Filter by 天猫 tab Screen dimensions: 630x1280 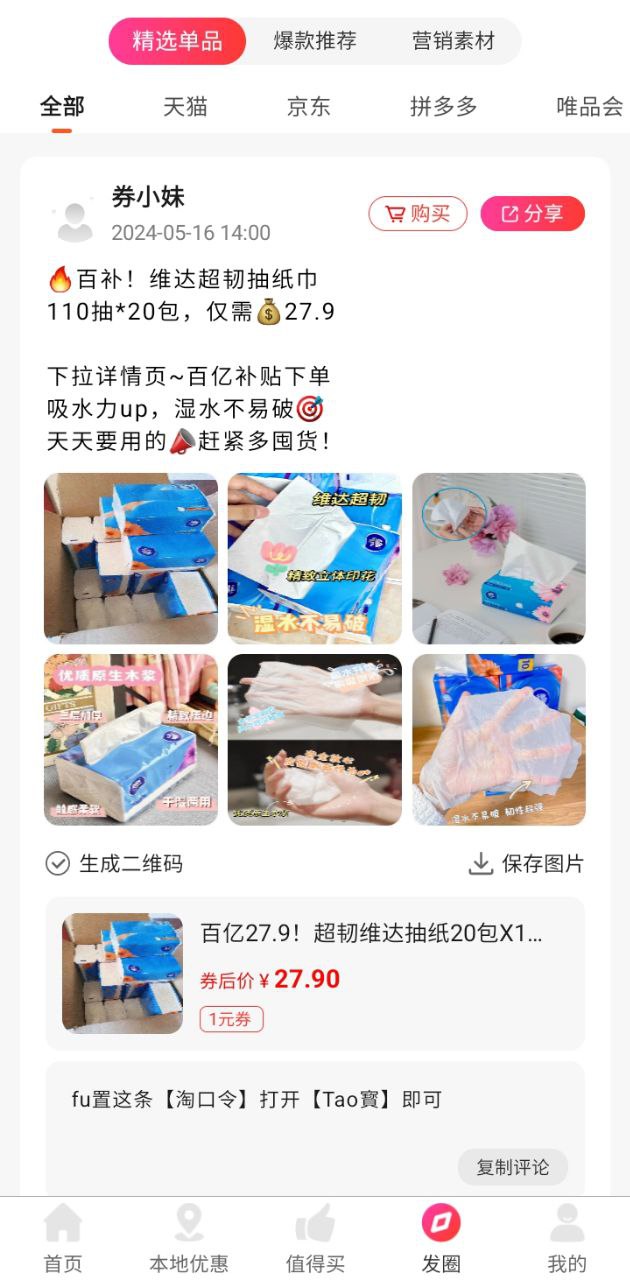coord(185,107)
